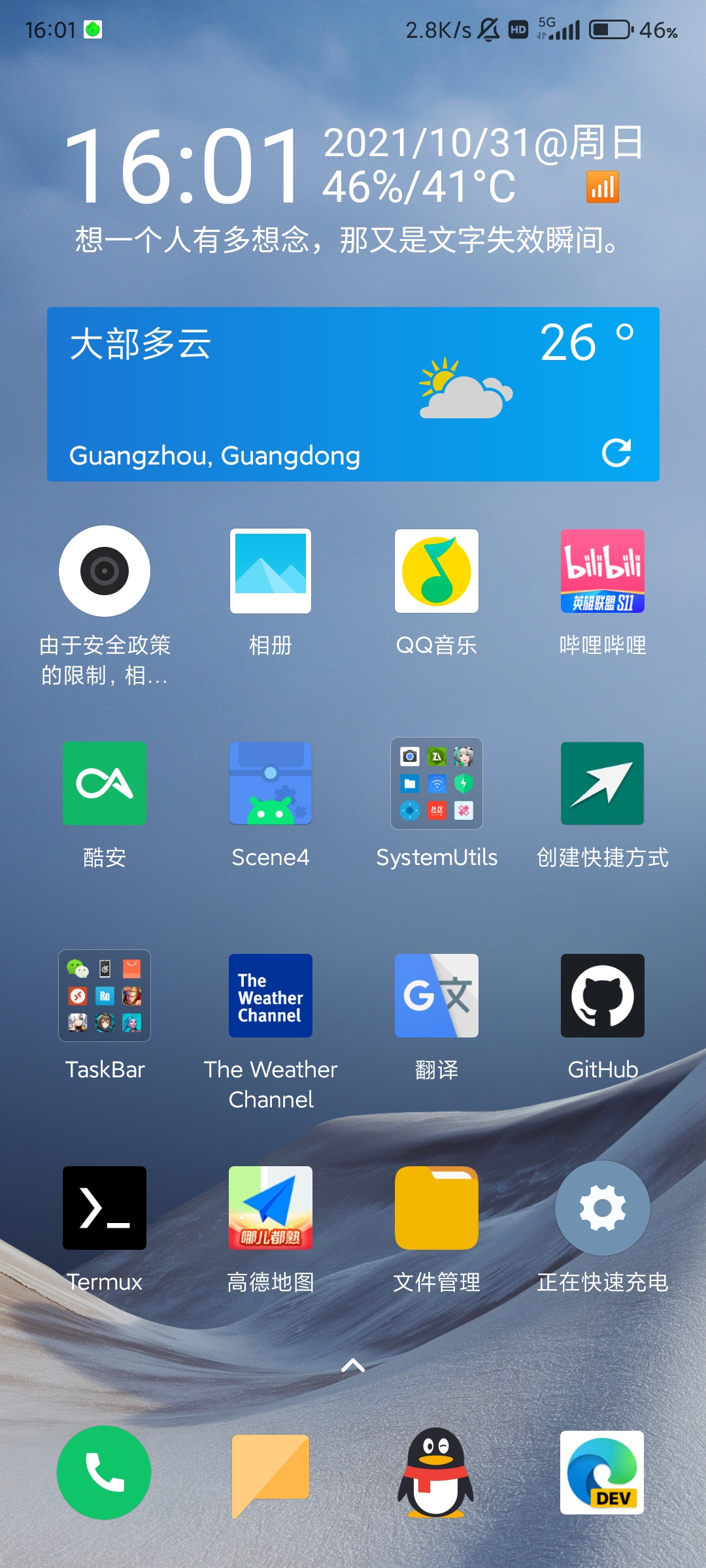
Task: Refresh the Guangzhou weather widget
Action: point(618,452)
